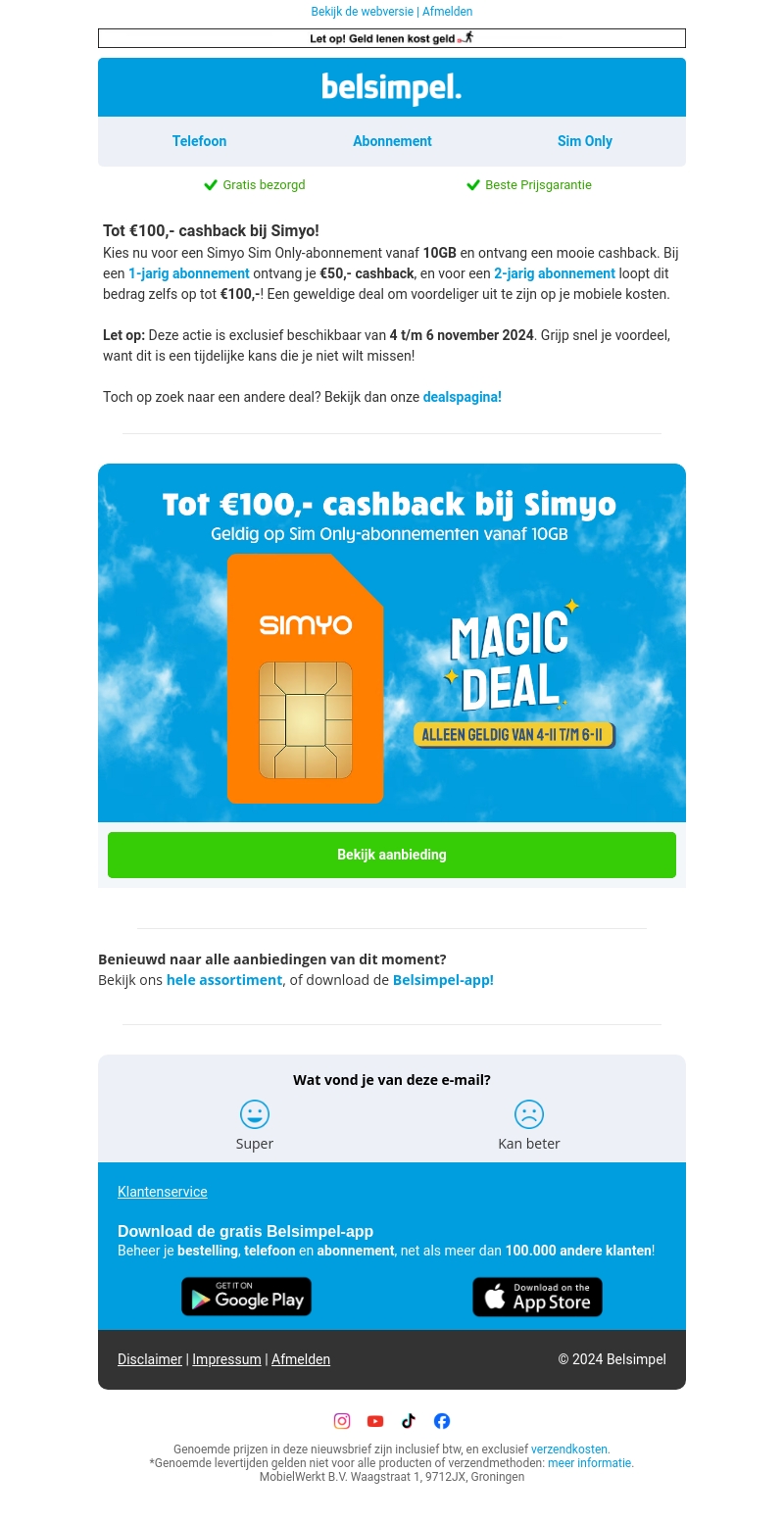Read the Disclaimer
The image size is (784, 1523).
pos(149,1359)
